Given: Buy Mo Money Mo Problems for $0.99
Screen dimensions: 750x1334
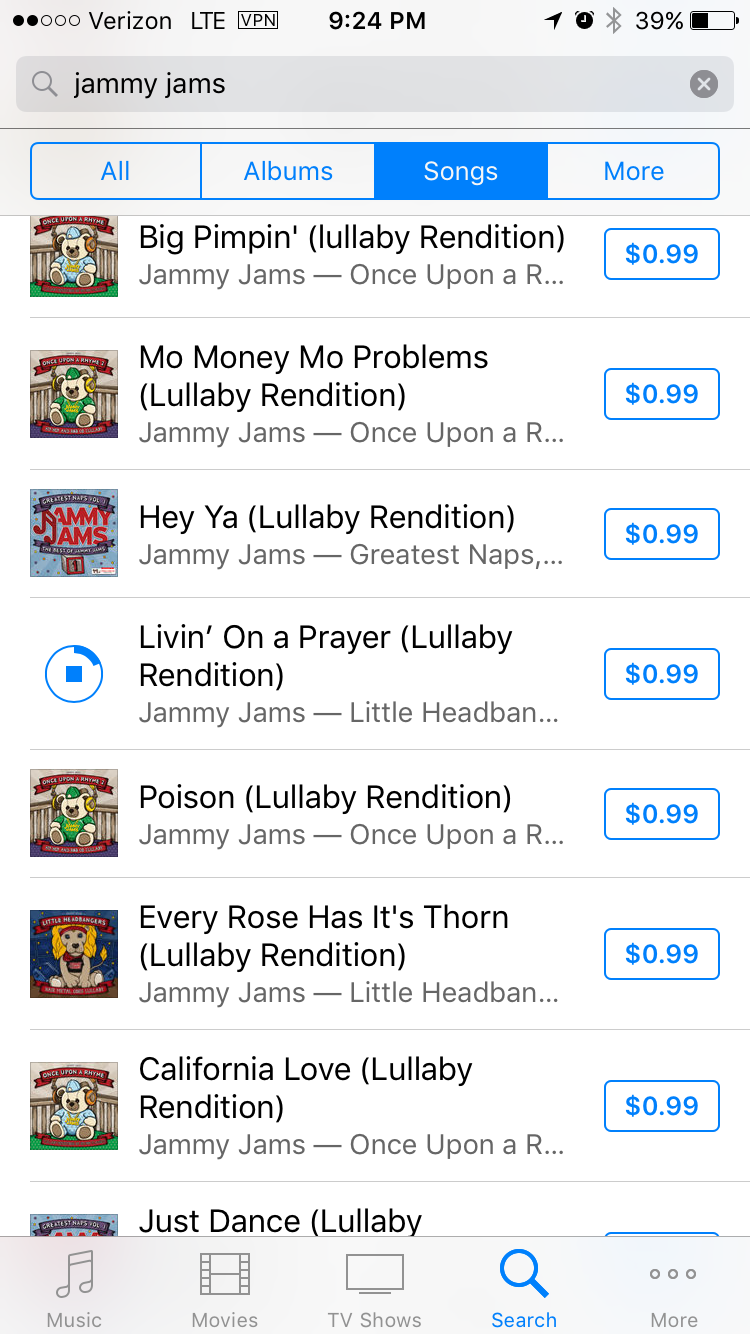Looking at the screenshot, I should [662, 394].
